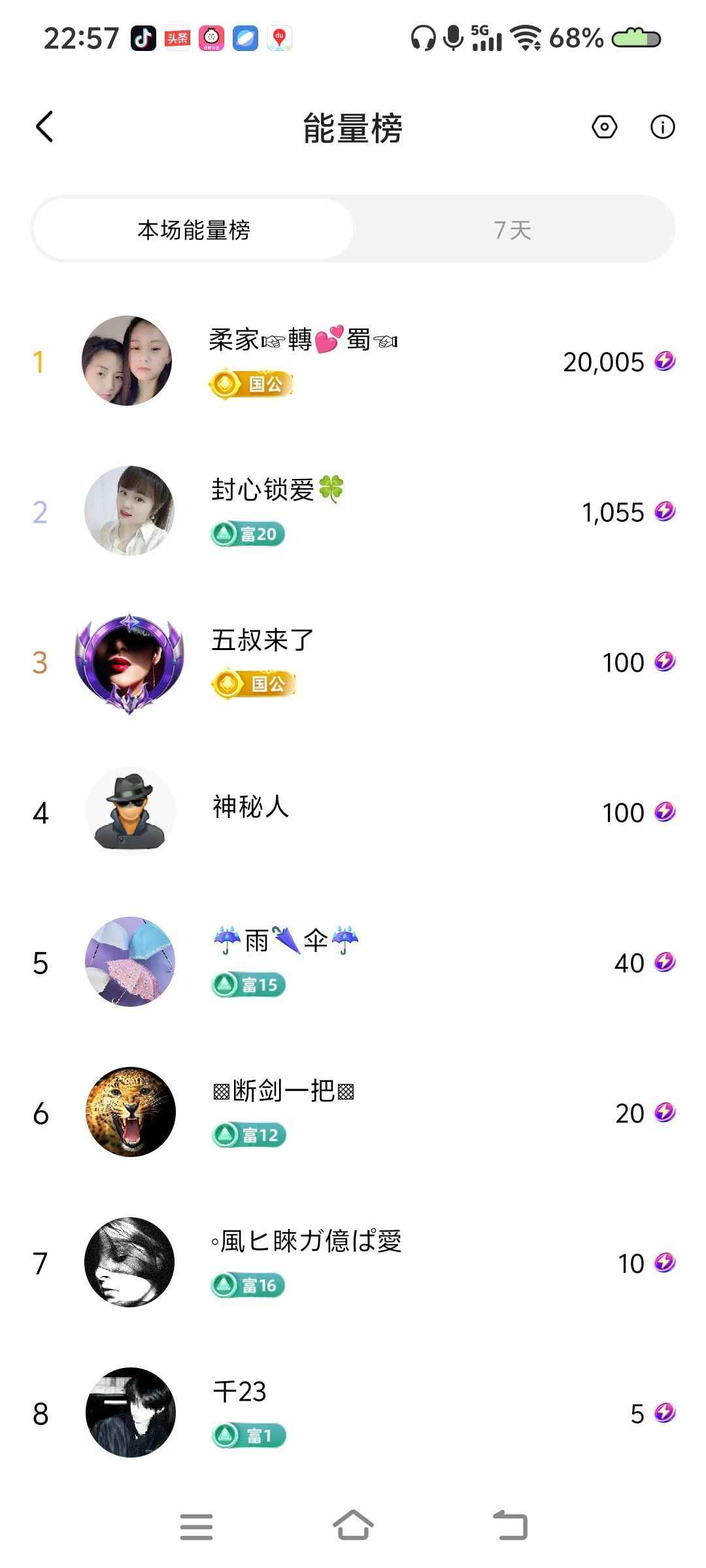Open the info icon in header
706x1568 pixels.
662,127
